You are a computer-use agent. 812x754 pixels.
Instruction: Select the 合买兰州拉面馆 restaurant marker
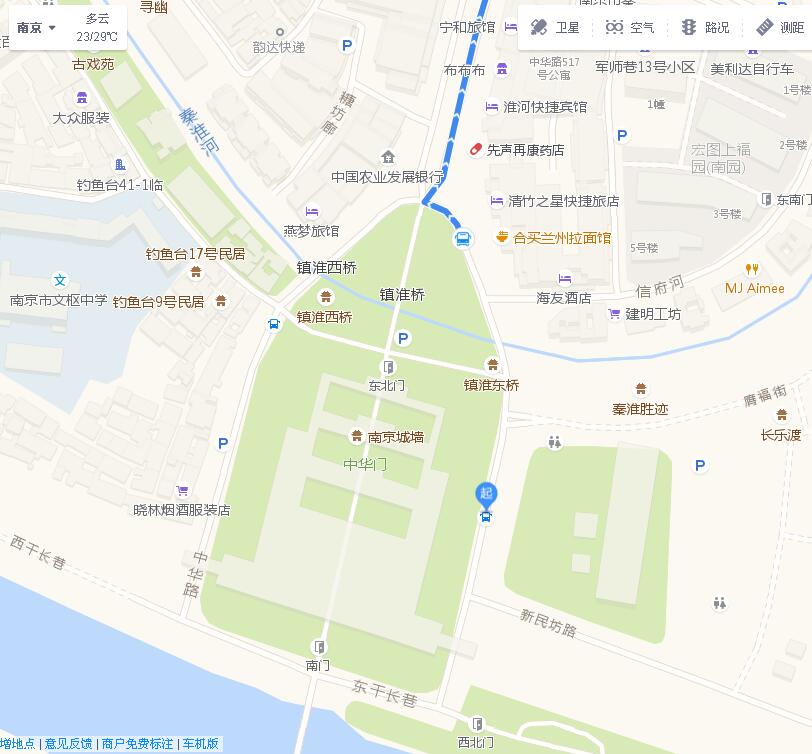point(502,238)
